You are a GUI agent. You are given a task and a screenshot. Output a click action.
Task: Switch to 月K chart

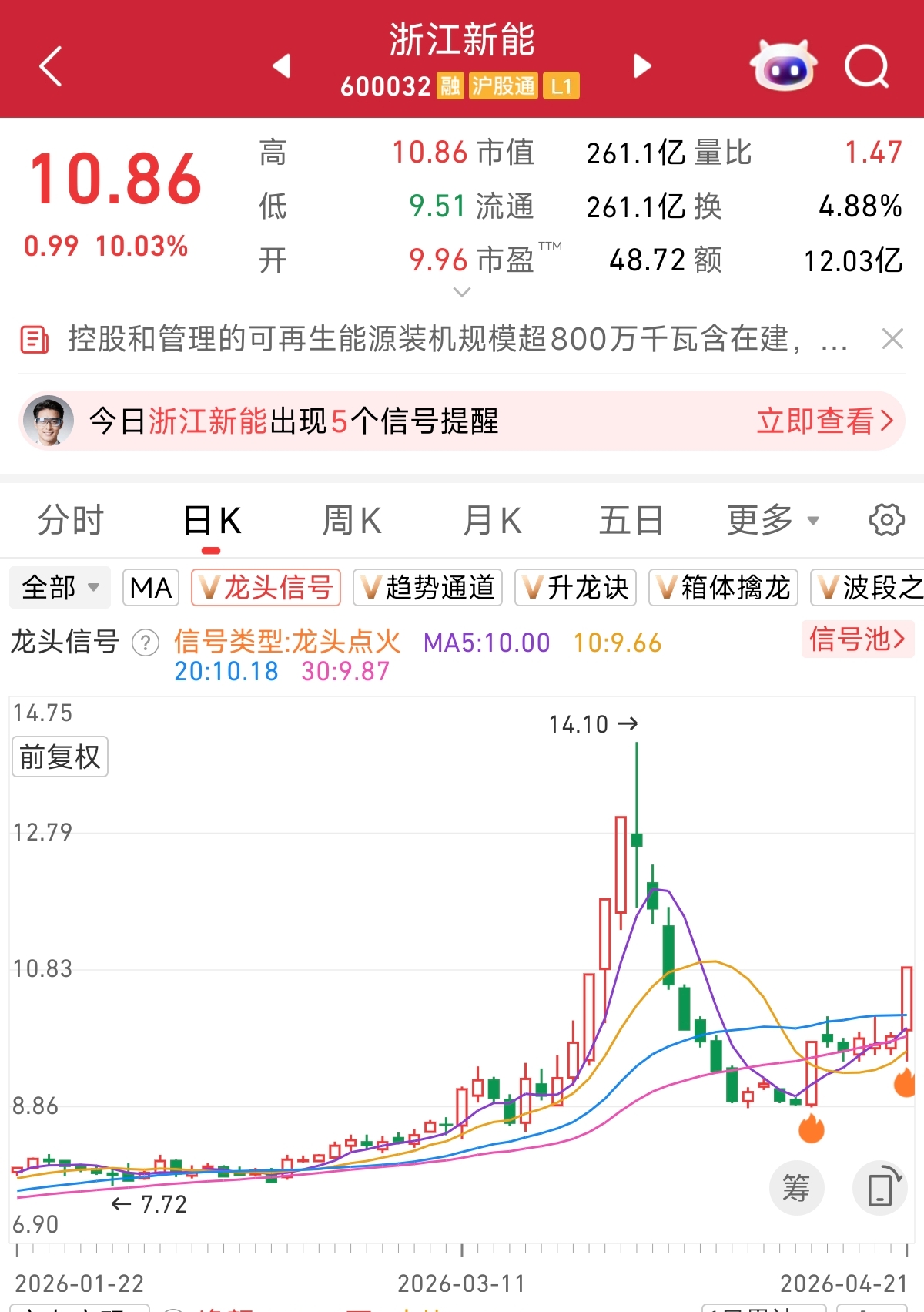pos(492,521)
